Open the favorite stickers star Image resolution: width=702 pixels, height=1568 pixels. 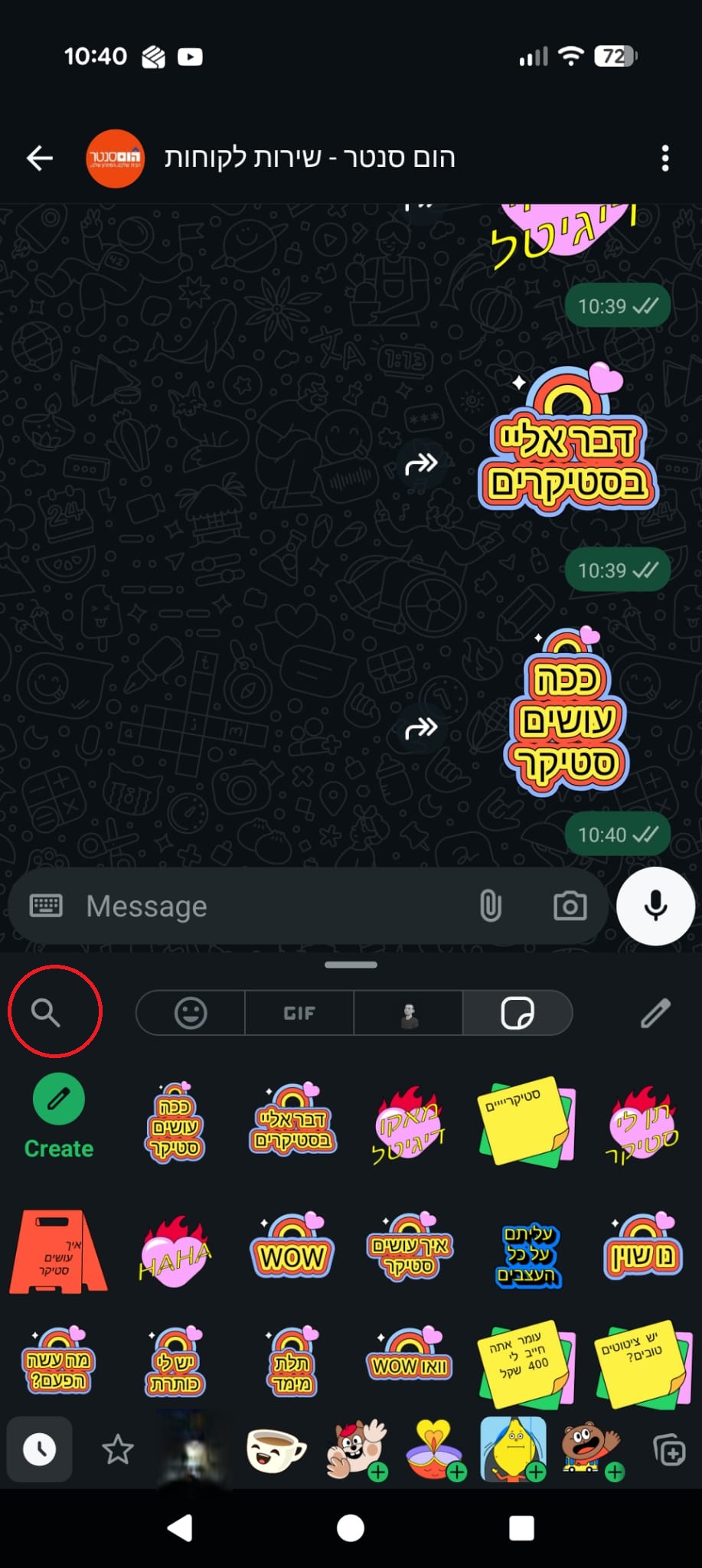(118, 1449)
